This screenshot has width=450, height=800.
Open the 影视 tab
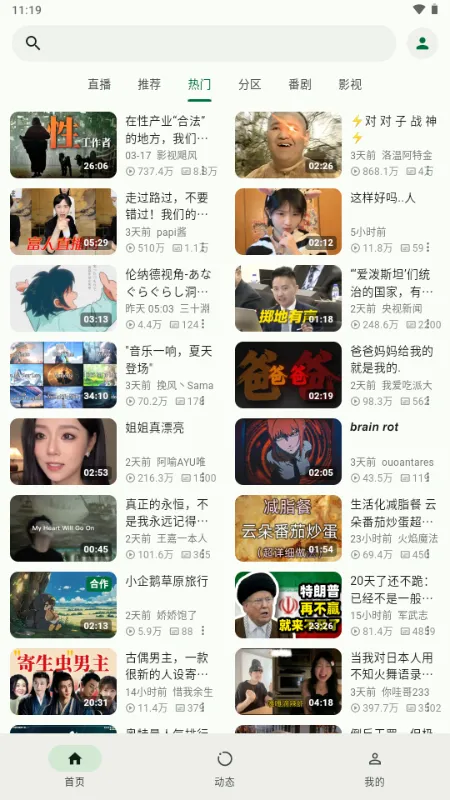(x=350, y=84)
